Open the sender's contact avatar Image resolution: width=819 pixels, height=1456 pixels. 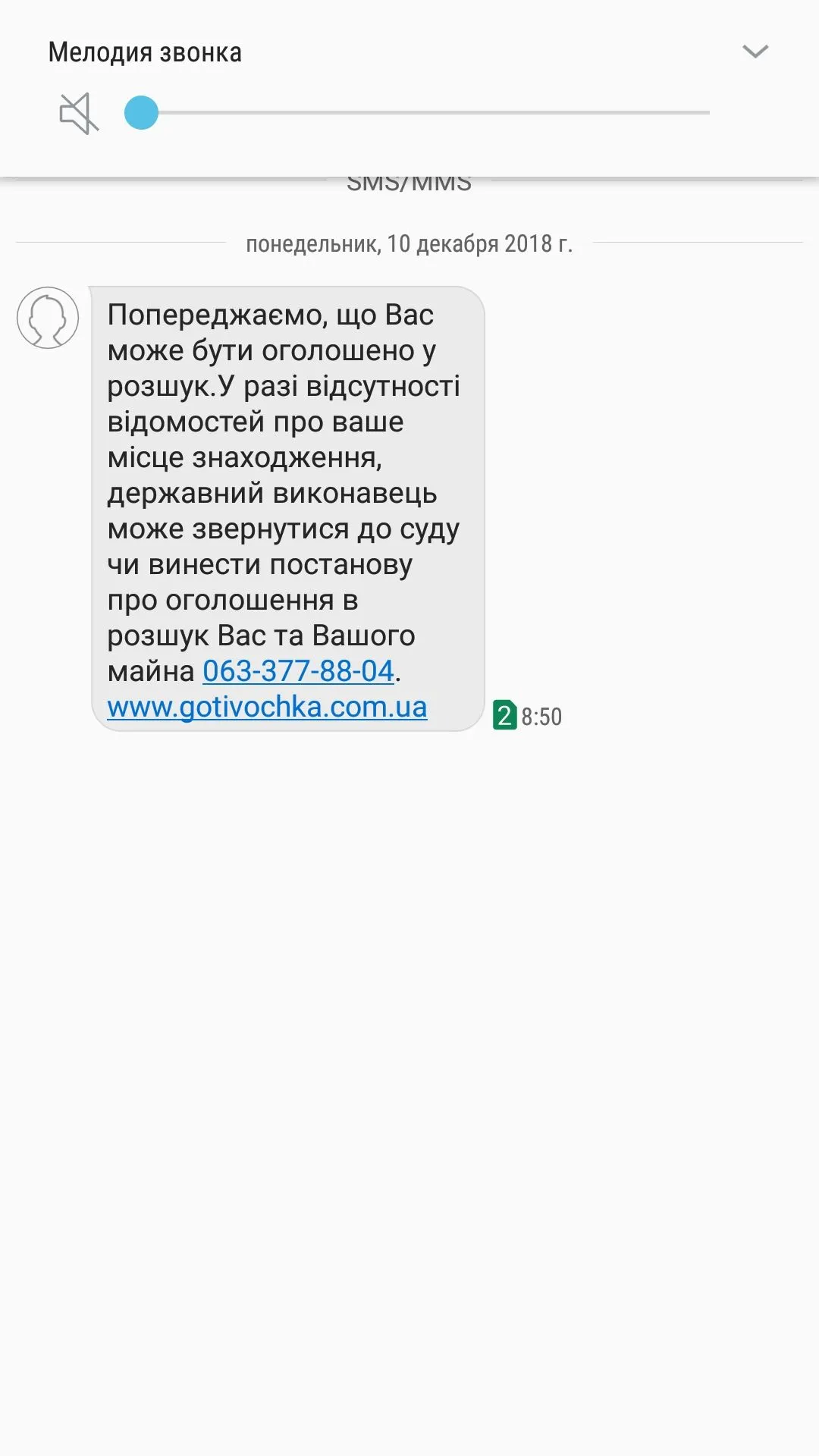tap(48, 318)
